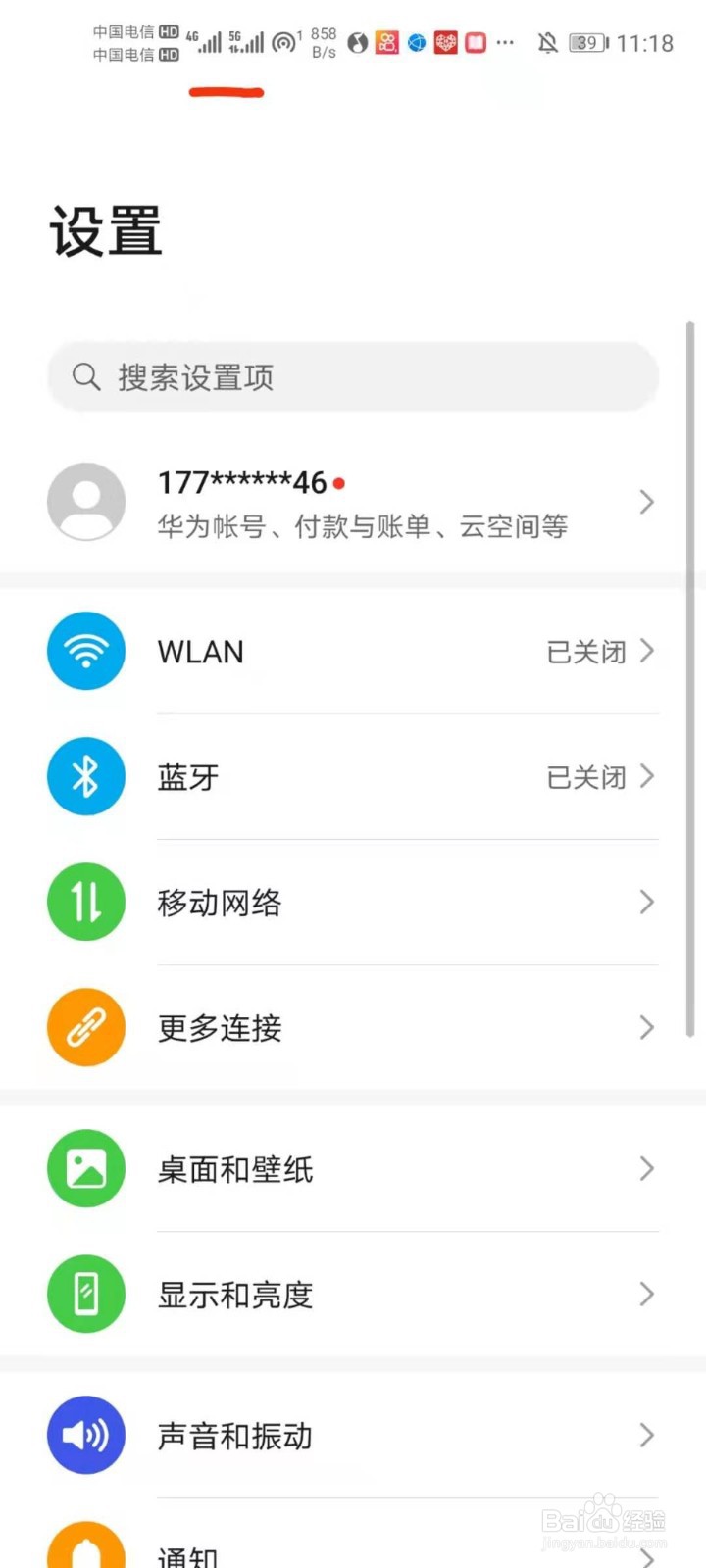Viewport: 706px width, 1568px height.
Task: Open the user profile avatar icon
Action: tap(86, 501)
